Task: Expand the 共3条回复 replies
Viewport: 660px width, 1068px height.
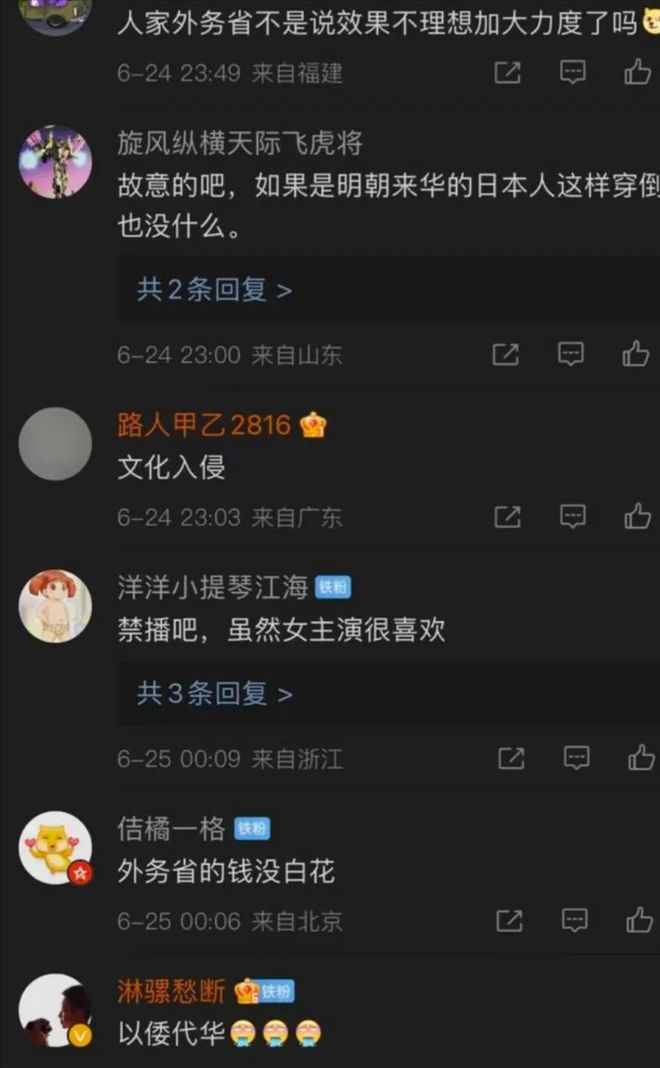Action: 214,693
